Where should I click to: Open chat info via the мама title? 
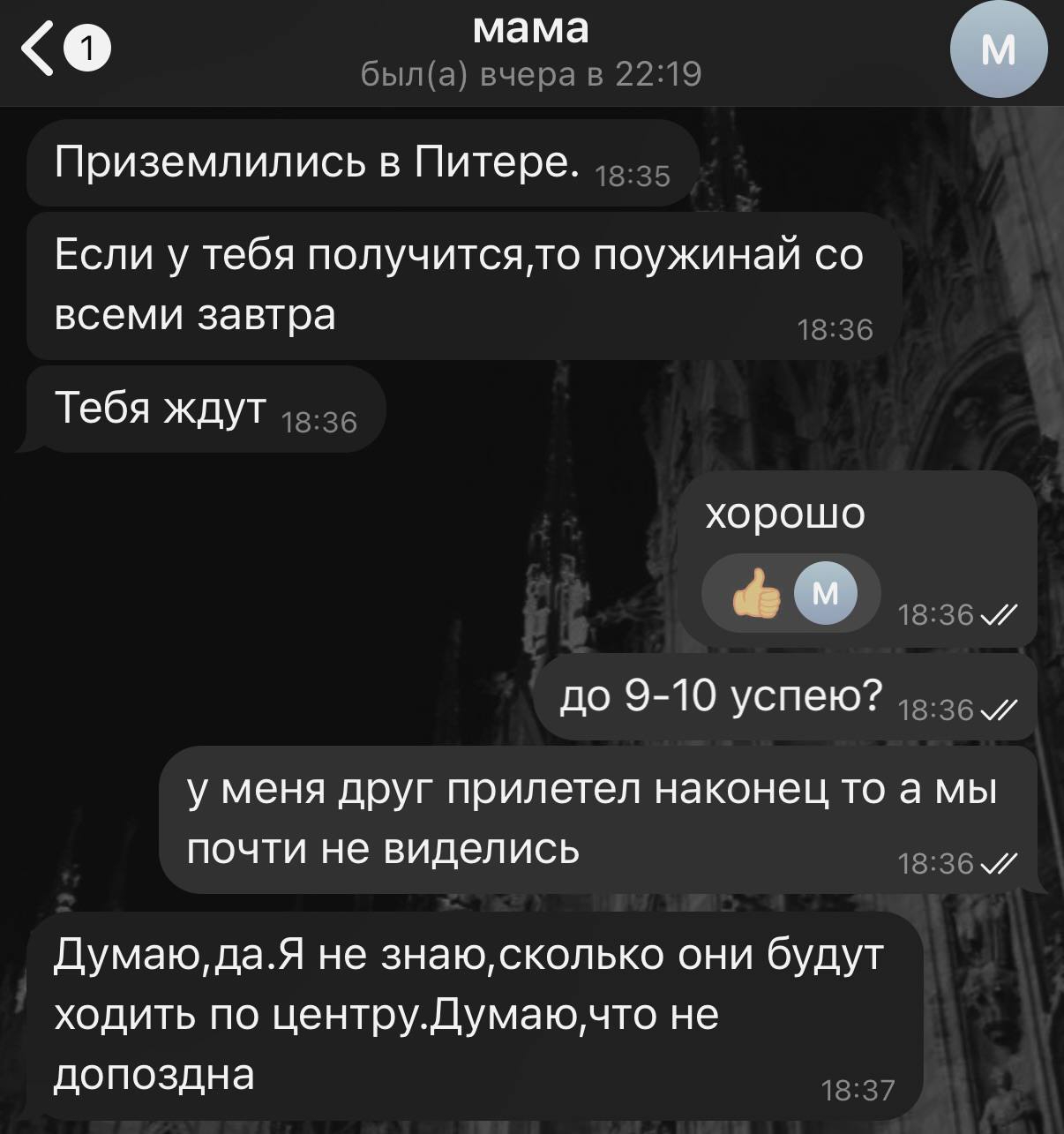[x=531, y=31]
